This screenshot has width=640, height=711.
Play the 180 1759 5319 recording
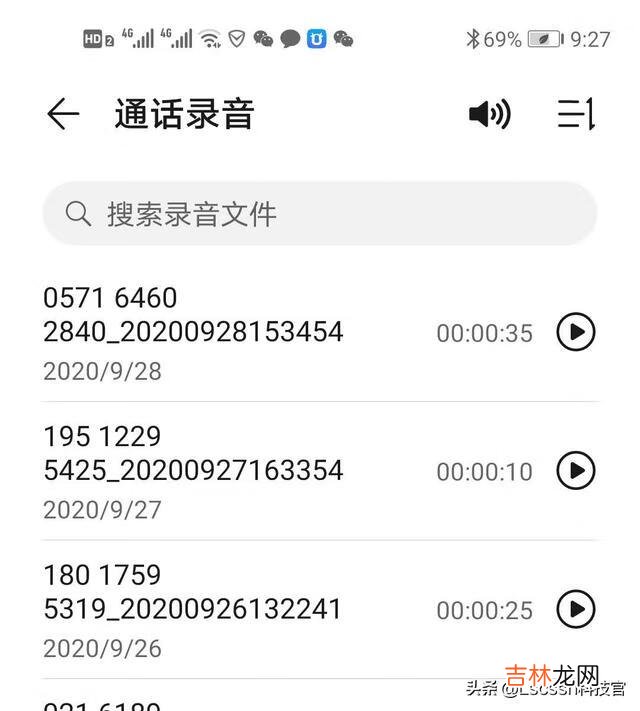tap(575, 608)
